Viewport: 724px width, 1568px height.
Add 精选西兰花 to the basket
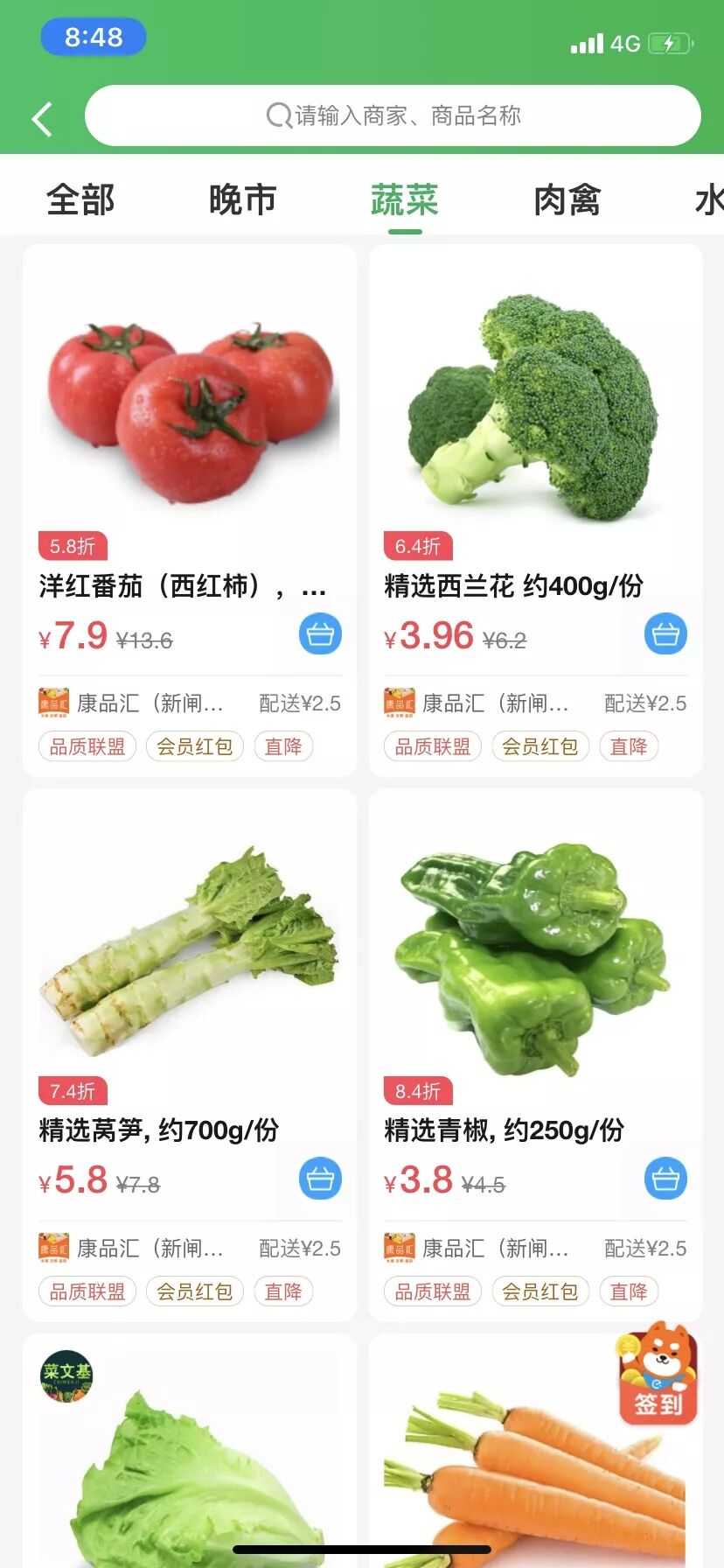(x=665, y=634)
